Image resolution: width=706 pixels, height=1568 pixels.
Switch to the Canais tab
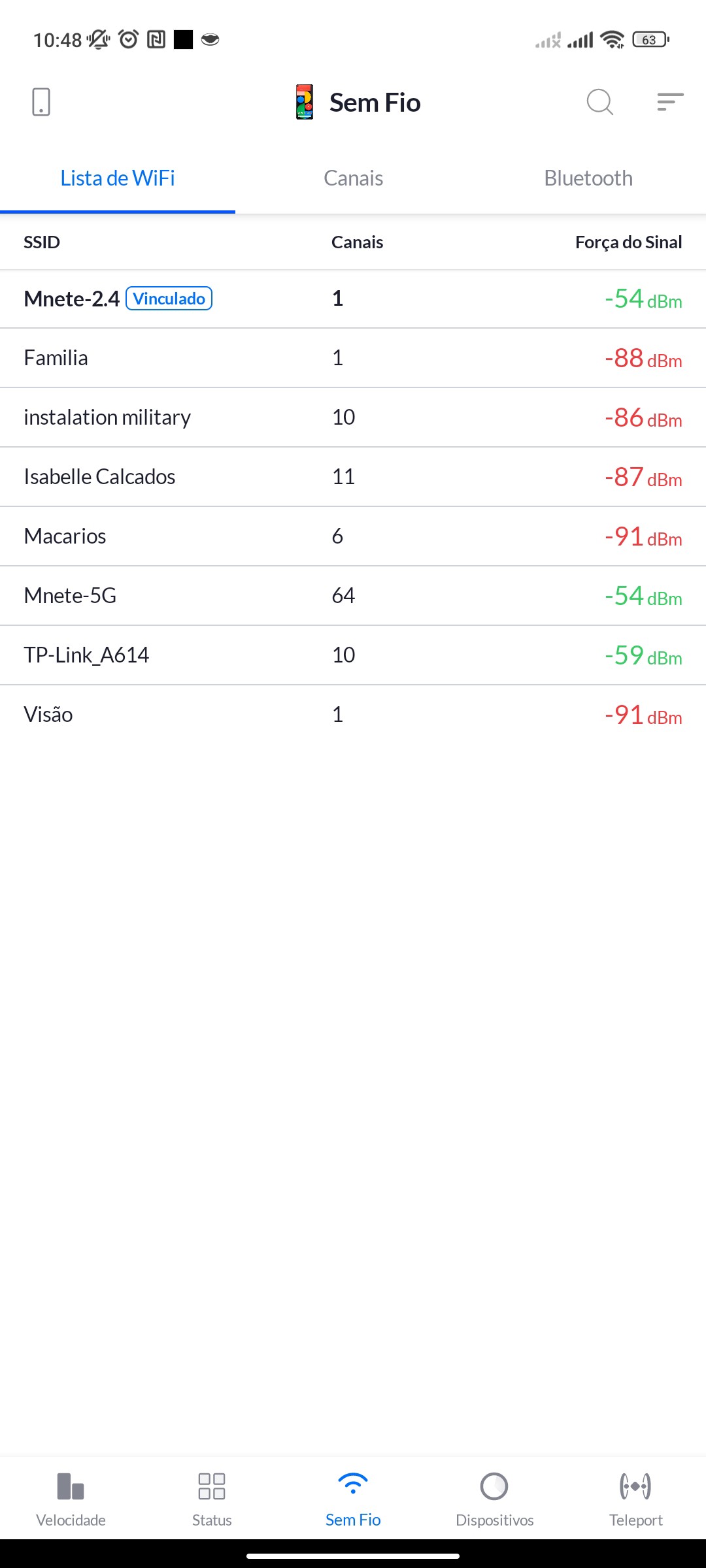[353, 178]
